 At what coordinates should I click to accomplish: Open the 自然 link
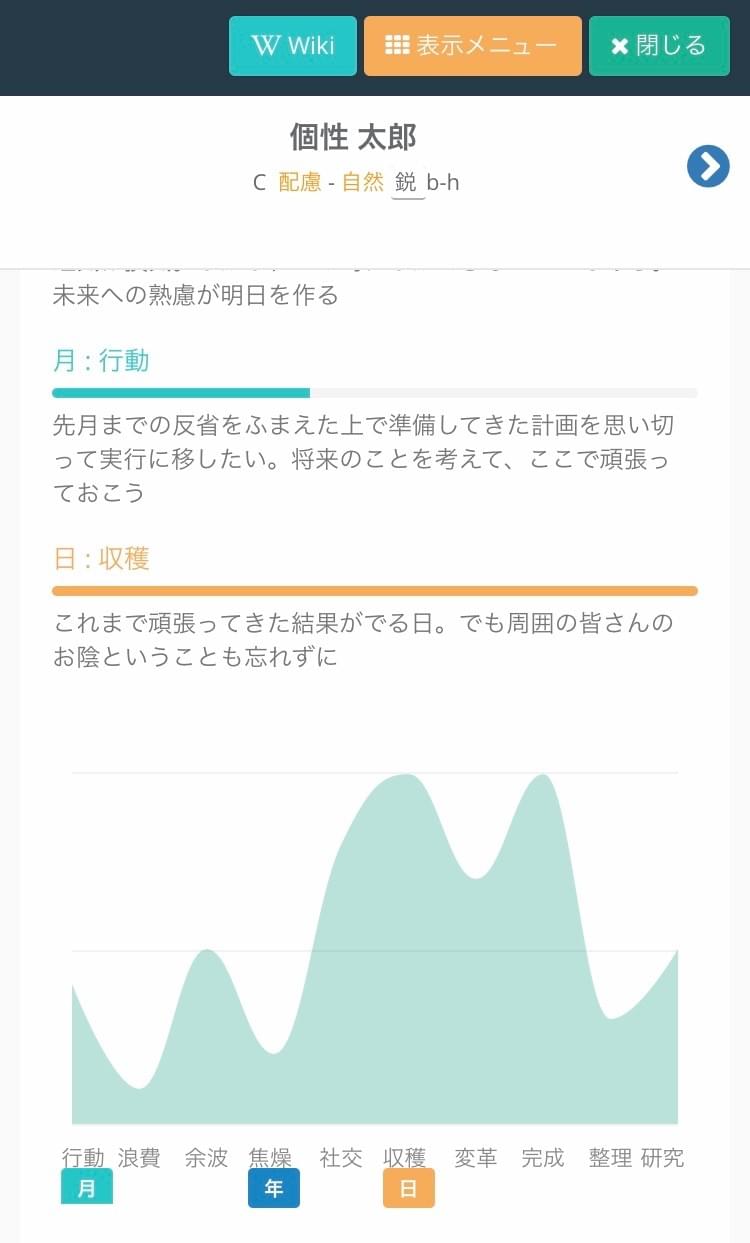pos(362,182)
